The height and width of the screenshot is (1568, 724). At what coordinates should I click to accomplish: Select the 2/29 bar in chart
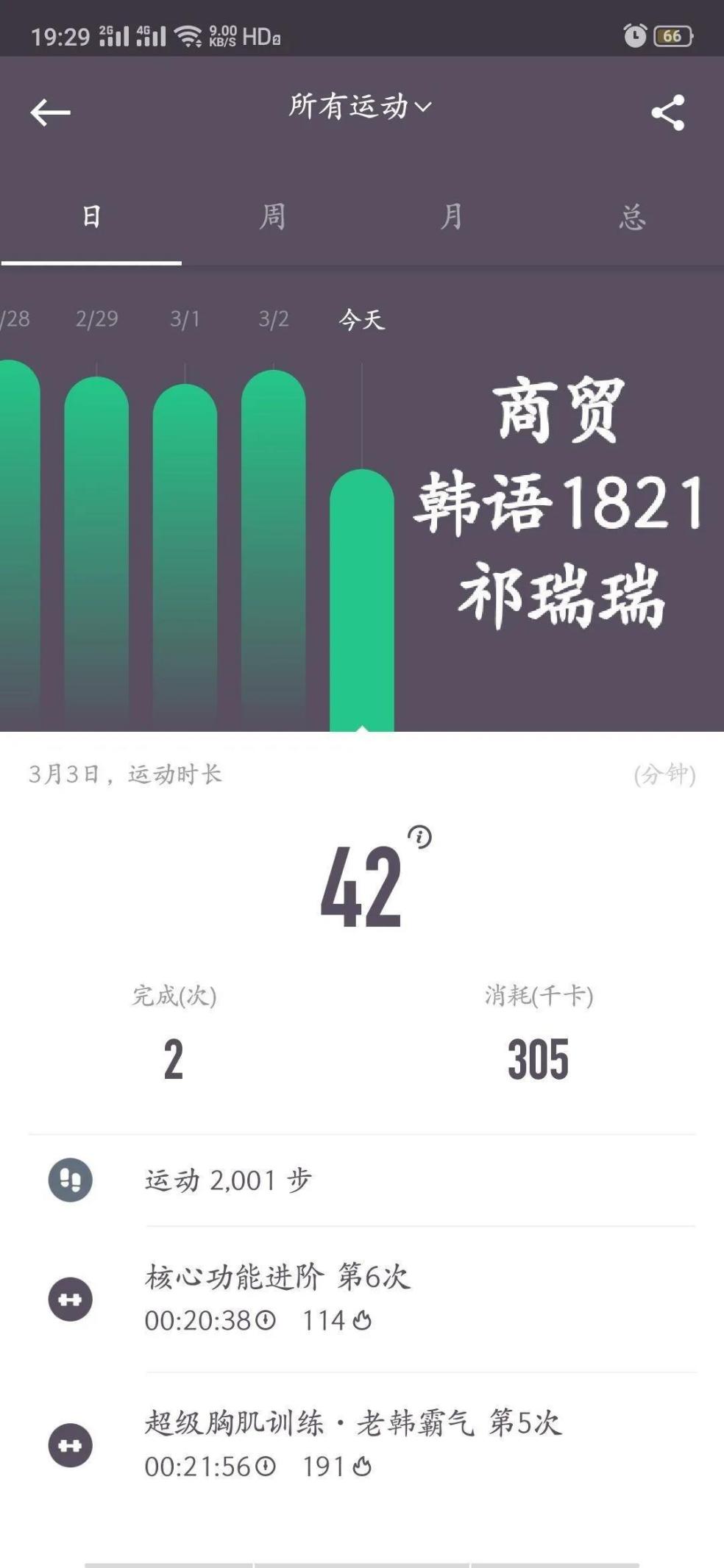(x=96, y=552)
